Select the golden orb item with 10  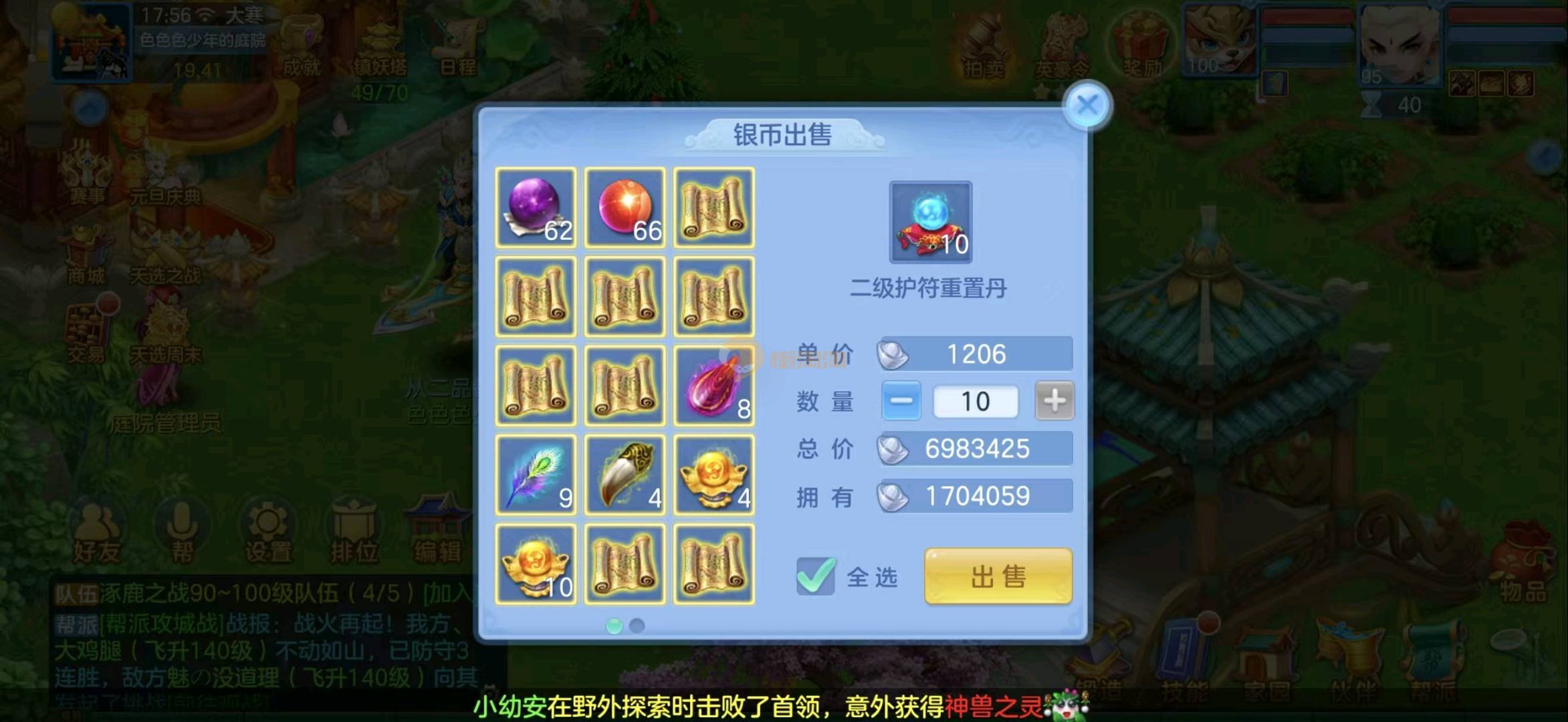click(x=536, y=564)
